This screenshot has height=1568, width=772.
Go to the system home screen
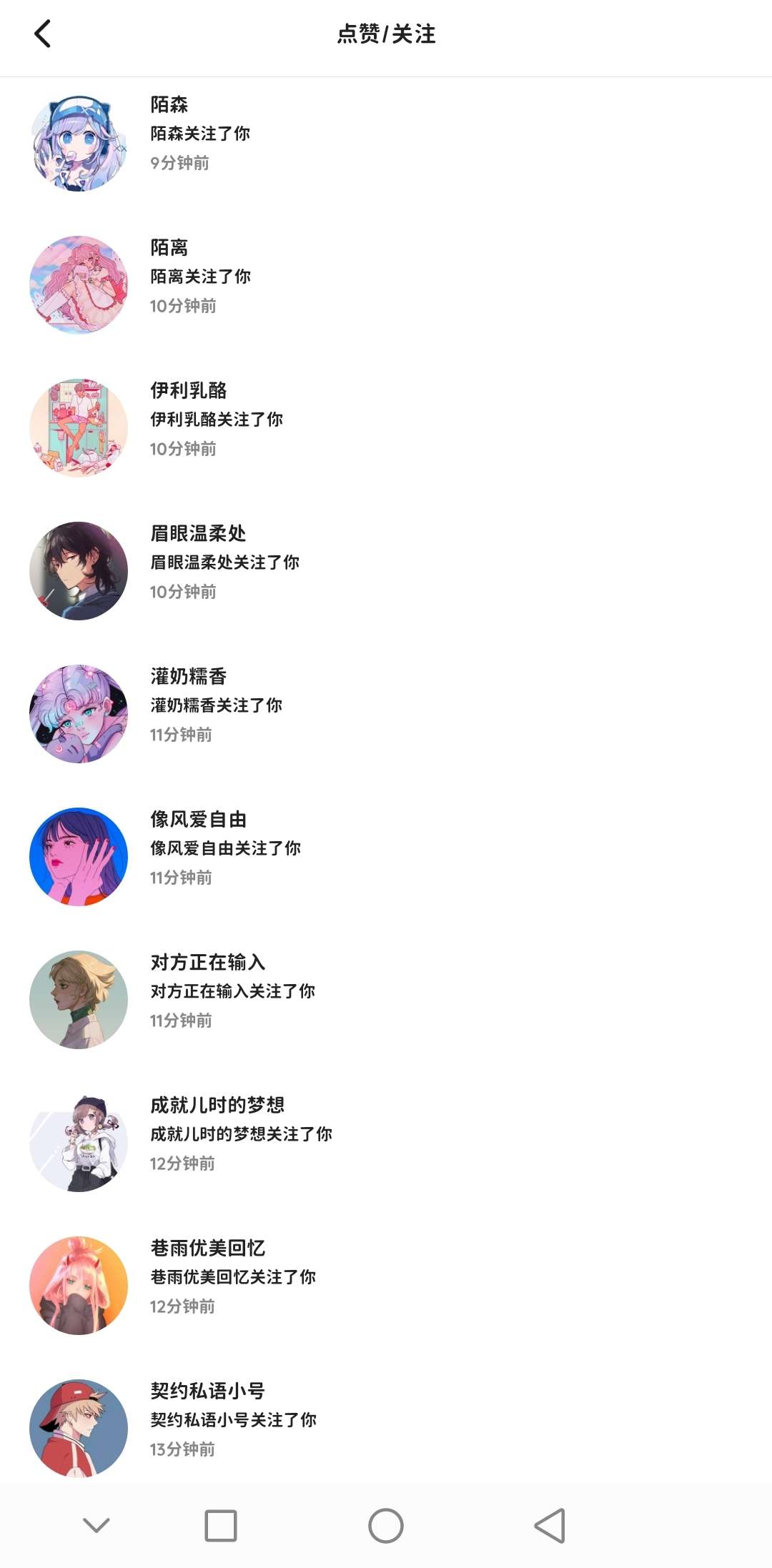tap(386, 1526)
